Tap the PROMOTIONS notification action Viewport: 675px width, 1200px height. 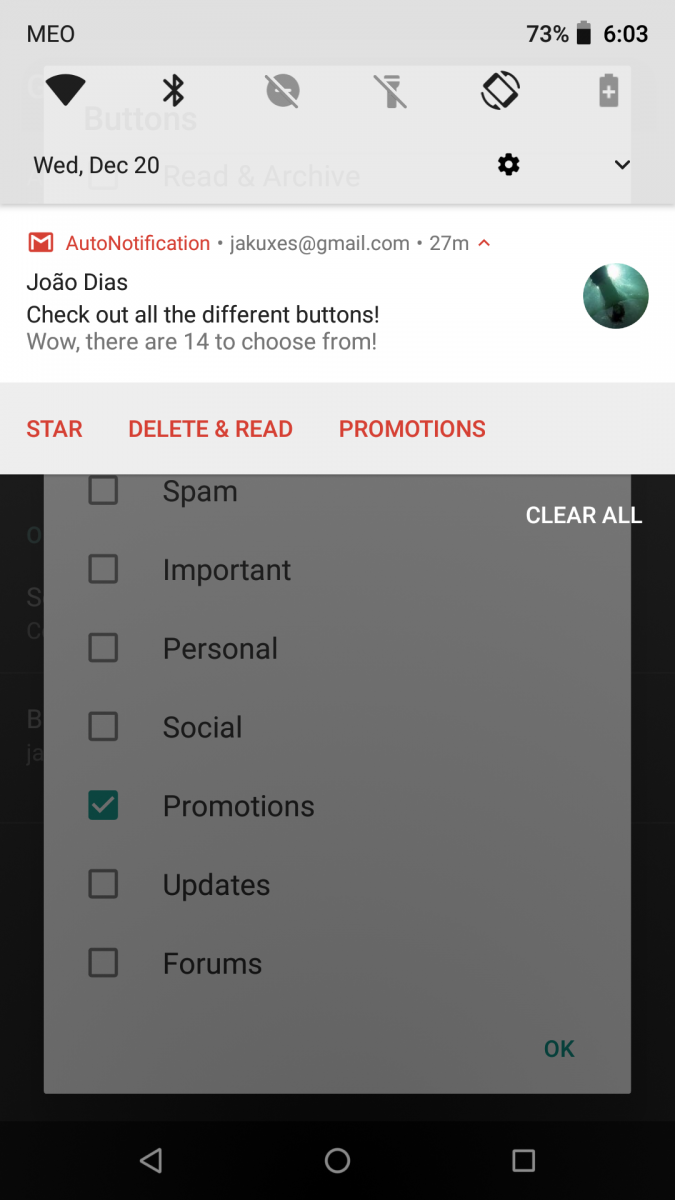click(412, 429)
